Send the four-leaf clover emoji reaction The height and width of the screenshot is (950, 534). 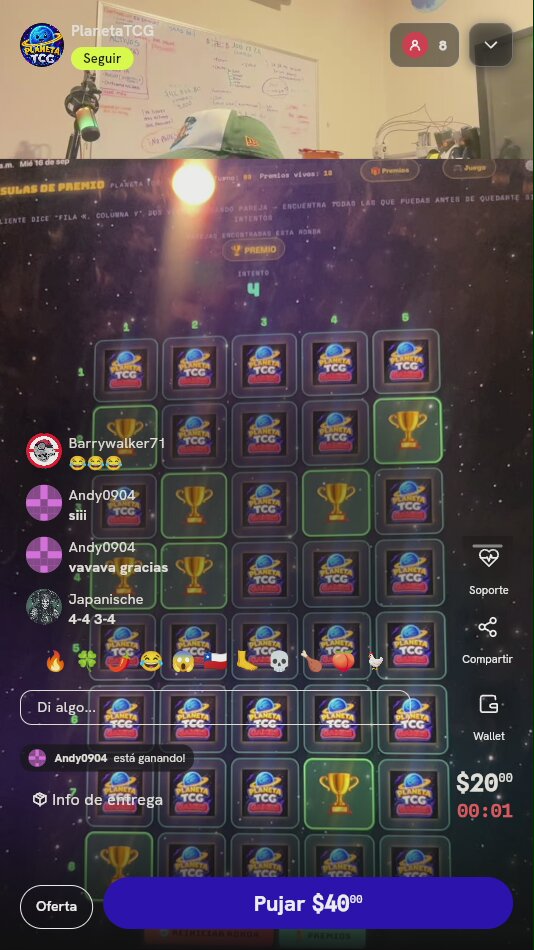click(87, 661)
